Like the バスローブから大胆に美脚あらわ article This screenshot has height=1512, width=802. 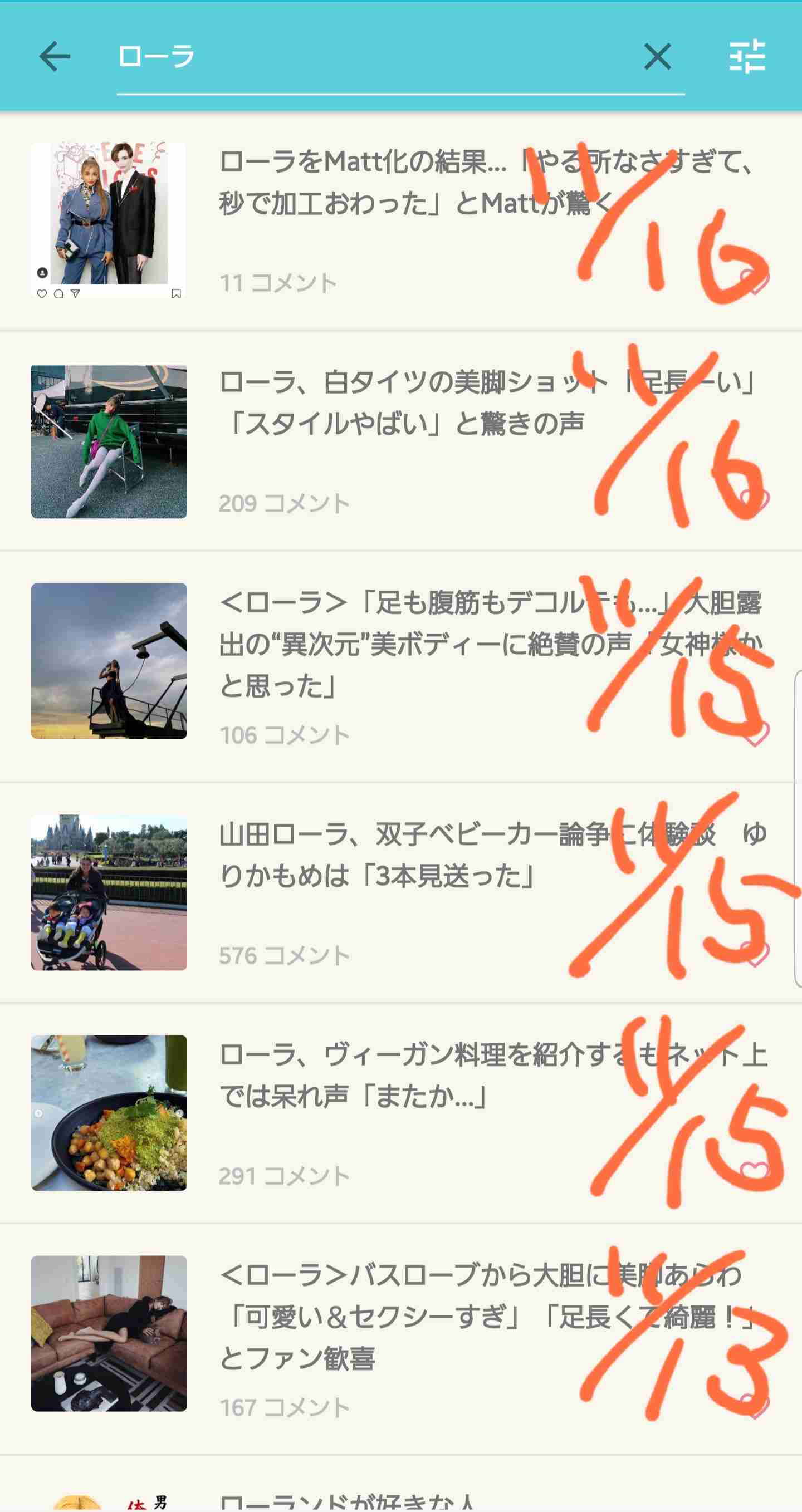[756, 1406]
